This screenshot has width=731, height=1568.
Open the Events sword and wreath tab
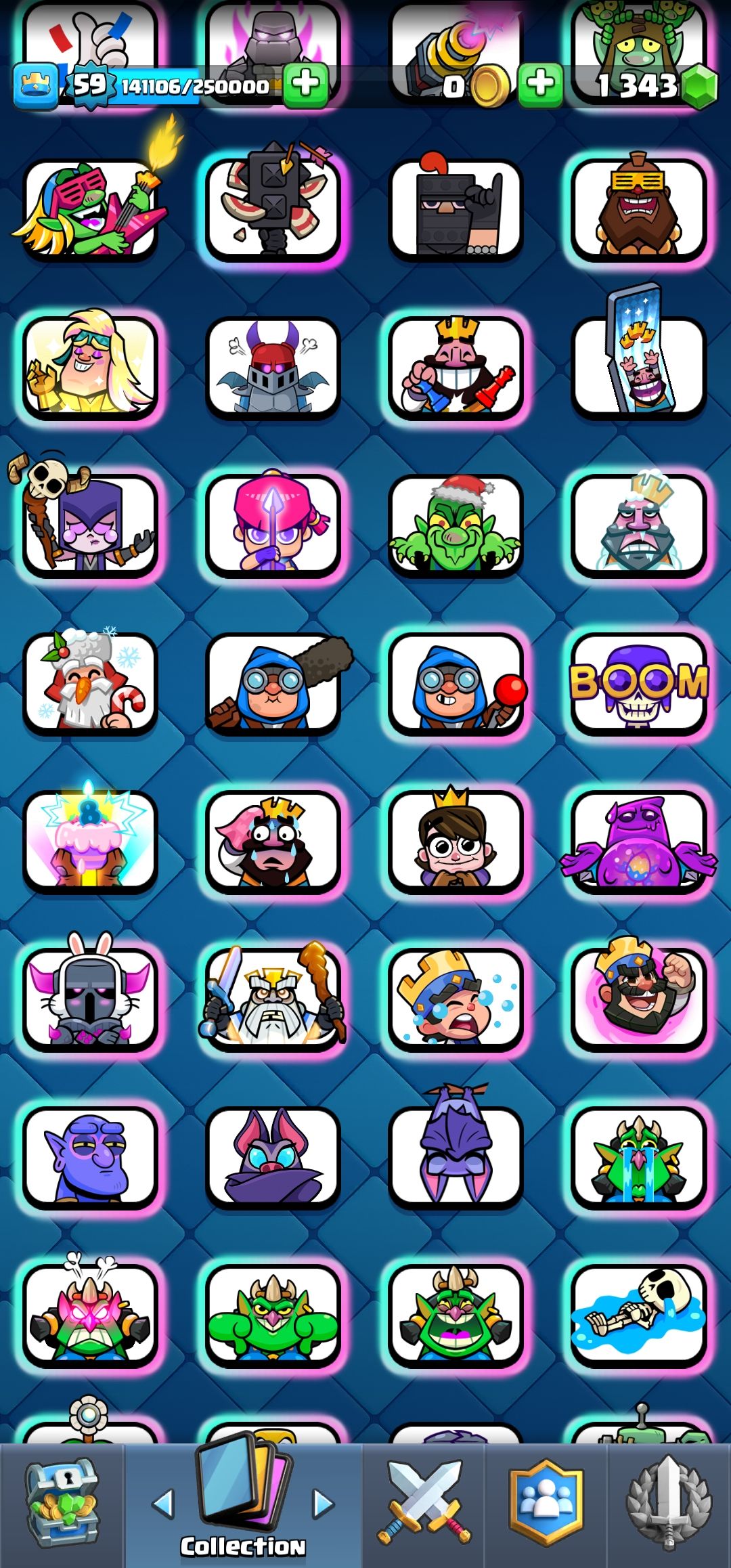point(669,1504)
